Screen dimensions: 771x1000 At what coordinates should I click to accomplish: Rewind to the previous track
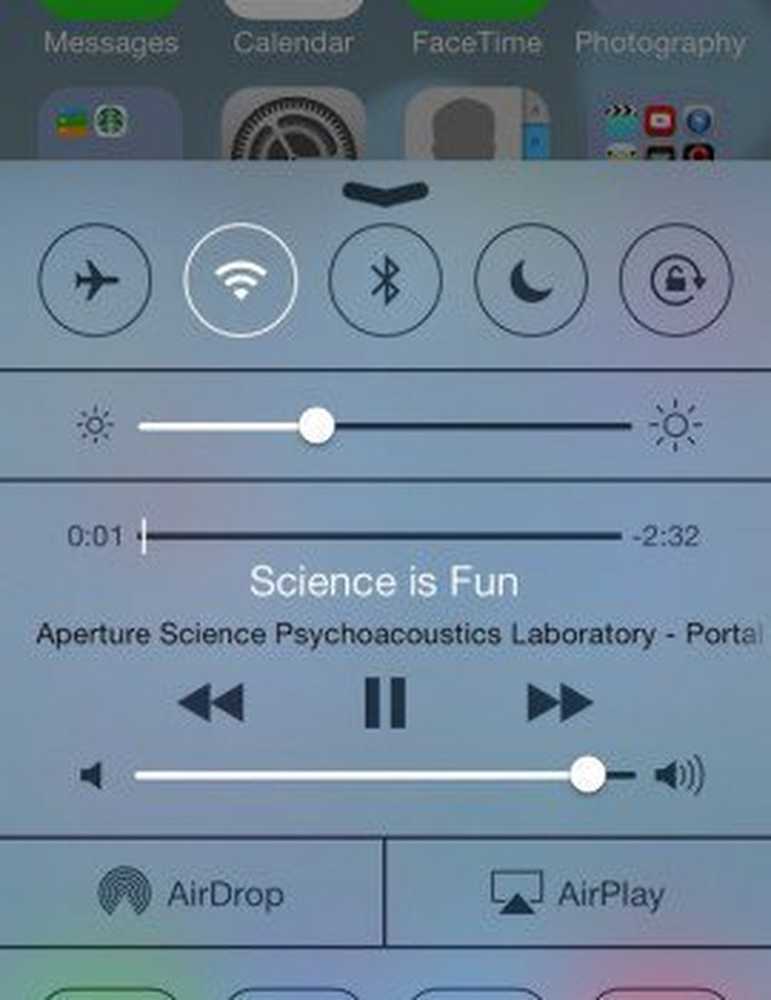212,703
